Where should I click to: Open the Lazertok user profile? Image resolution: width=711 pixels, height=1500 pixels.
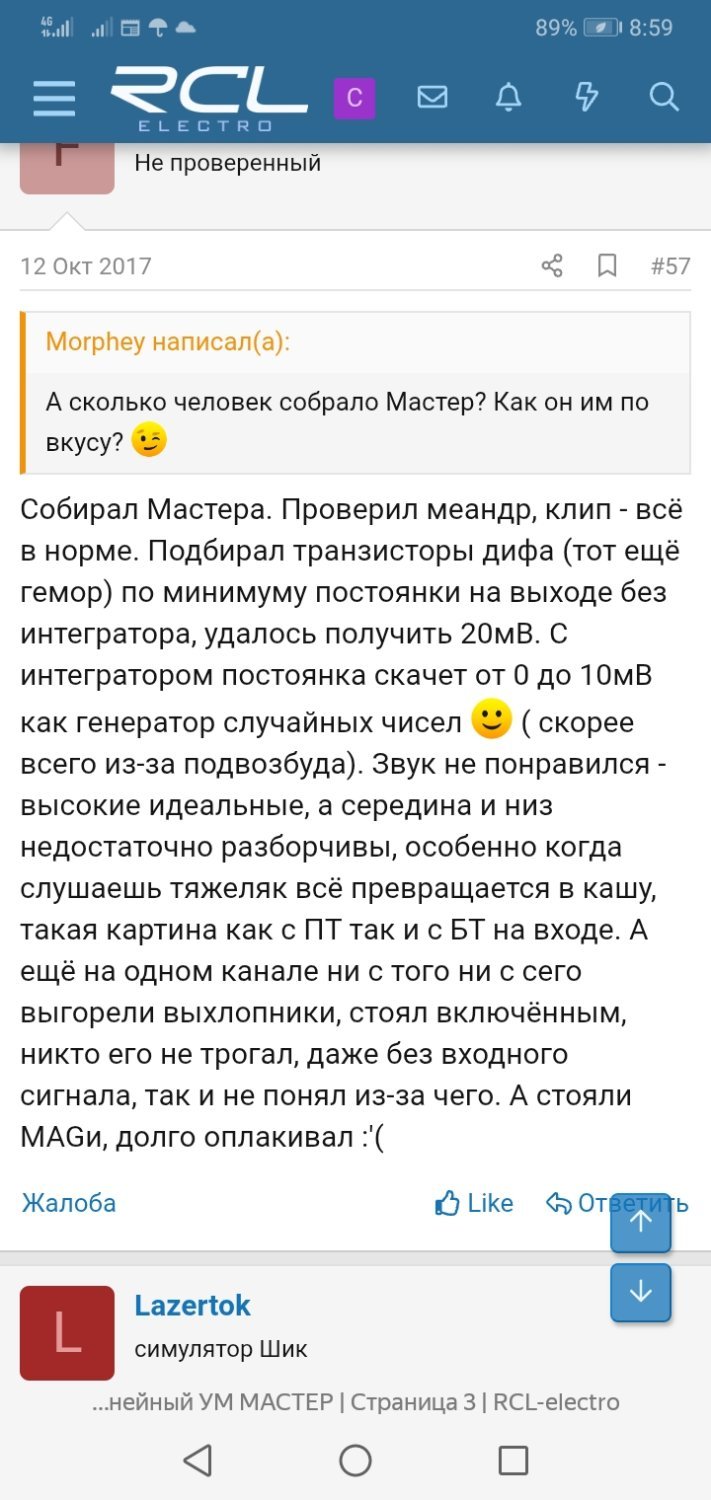point(192,1305)
